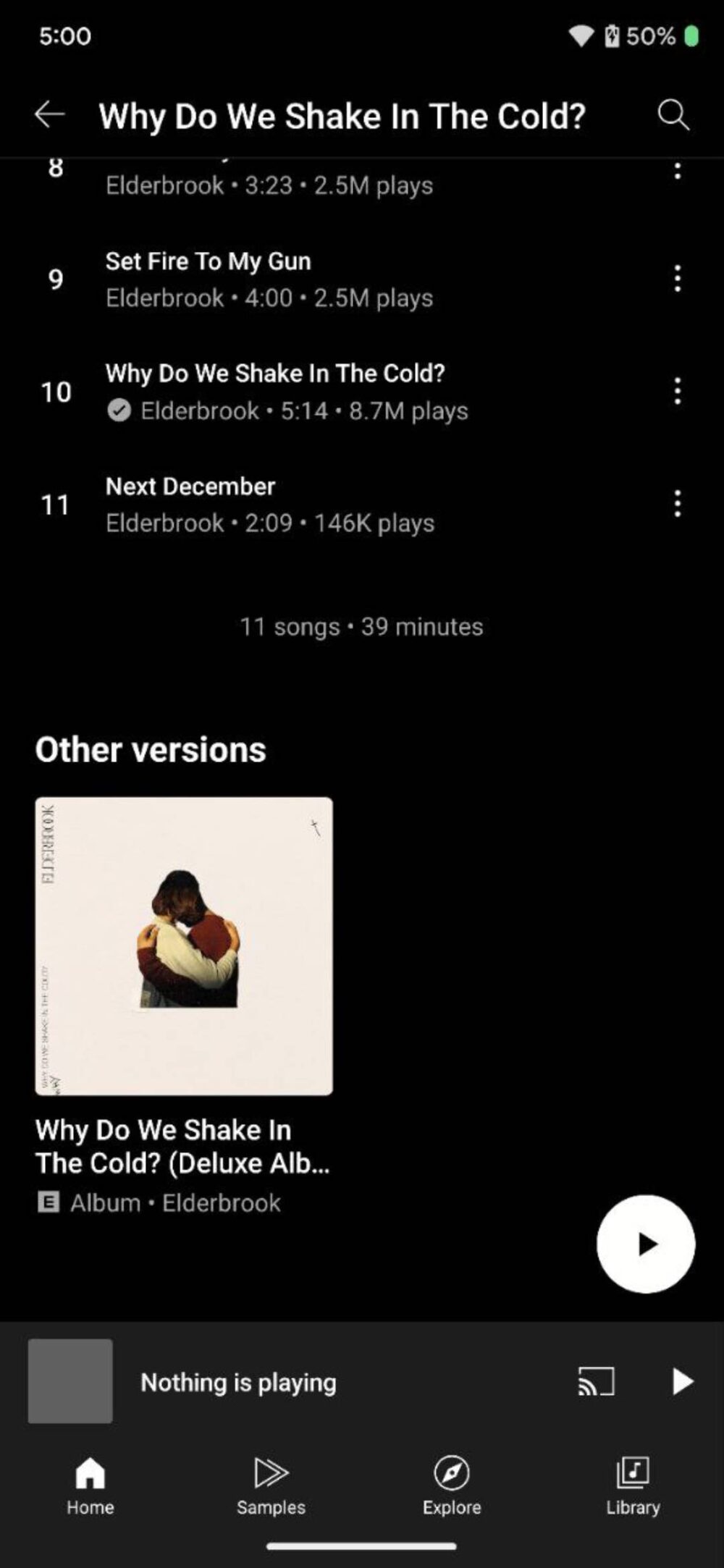Open the Cast icon in the player bar
724x1568 pixels.
[595, 1381]
